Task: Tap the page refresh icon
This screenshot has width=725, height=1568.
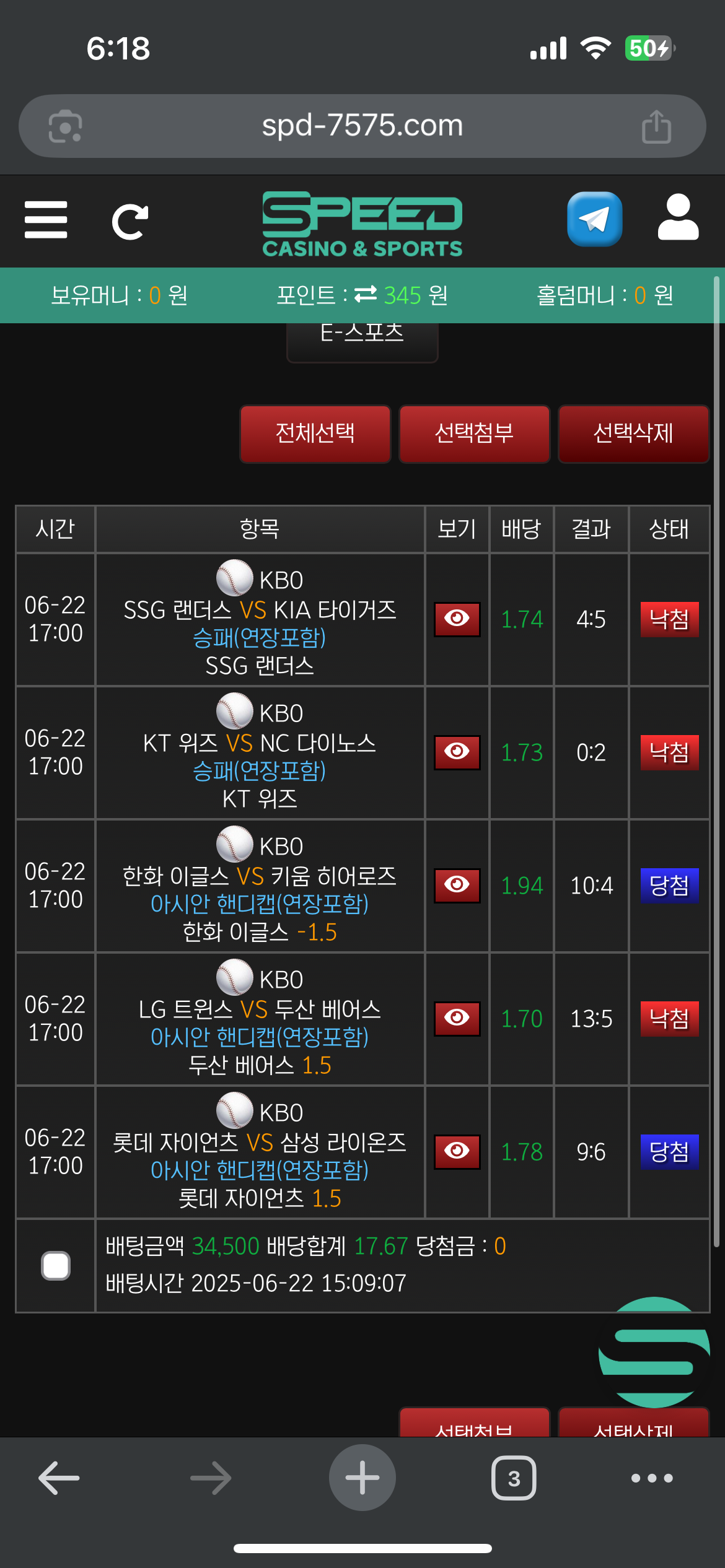Action: [130, 221]
